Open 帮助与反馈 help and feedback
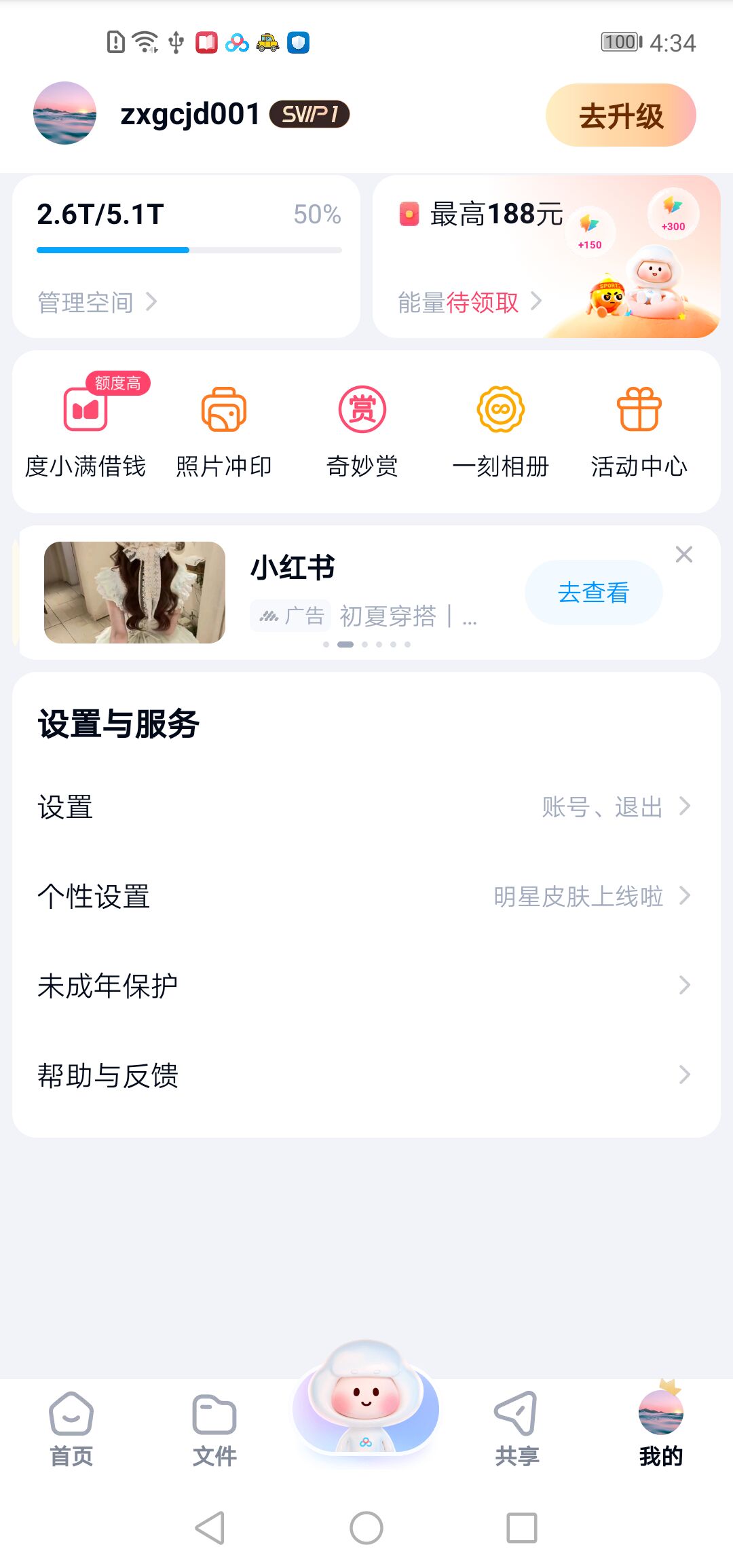Screen dimensions: 733x1568 coord(366,1075)
